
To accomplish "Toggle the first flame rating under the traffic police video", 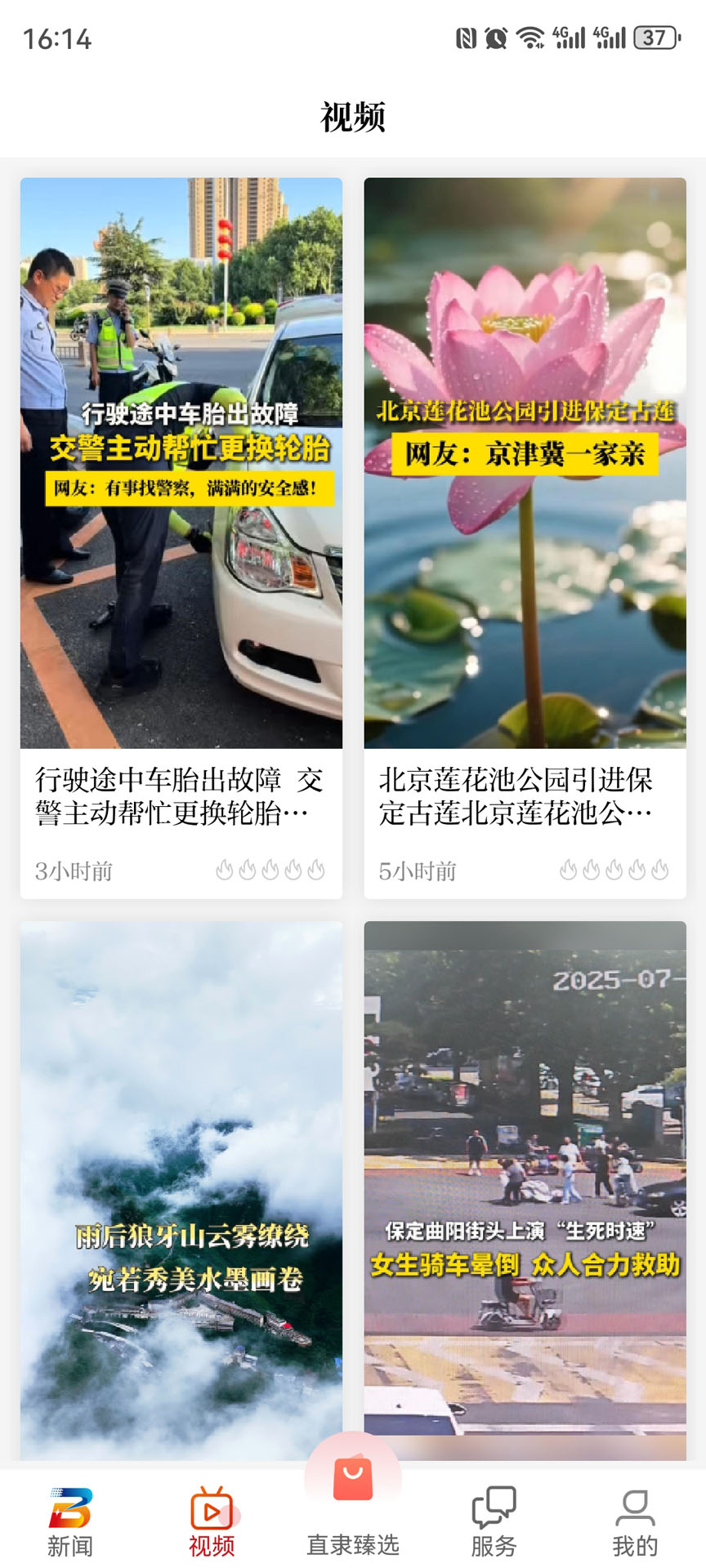I will pos(226,871).
